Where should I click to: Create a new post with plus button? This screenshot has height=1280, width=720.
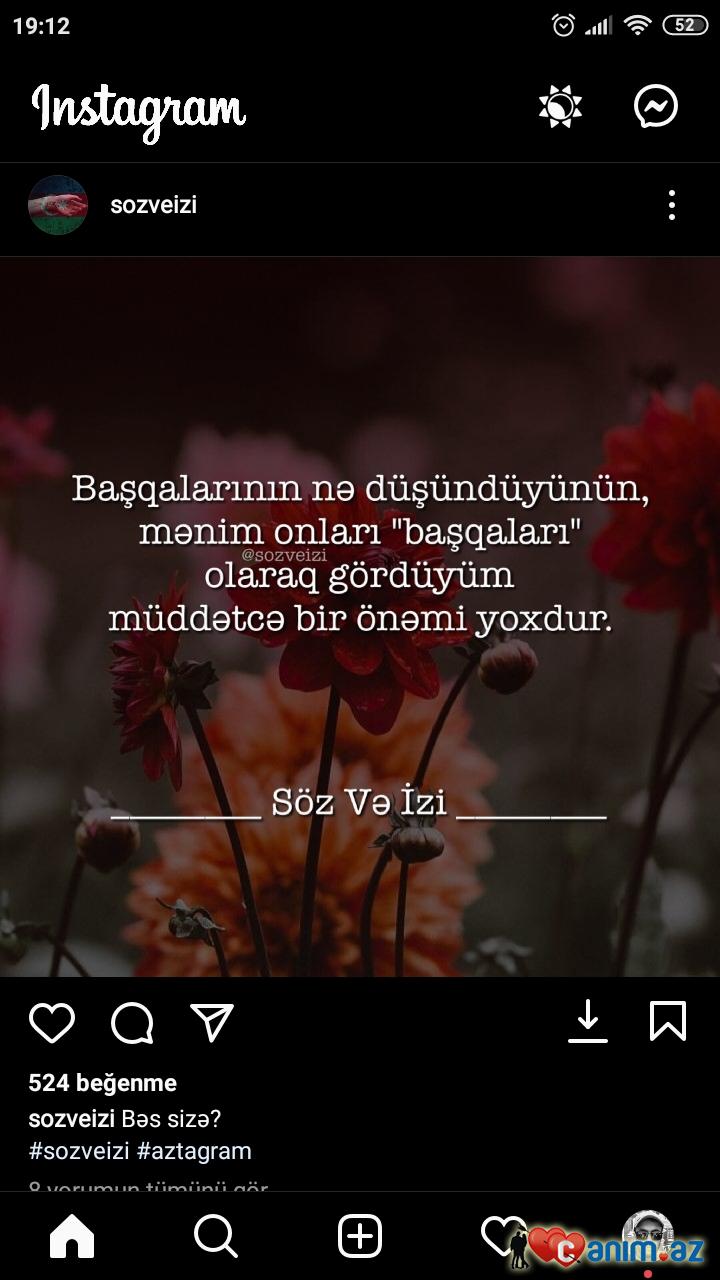(x=360, y=1237)
